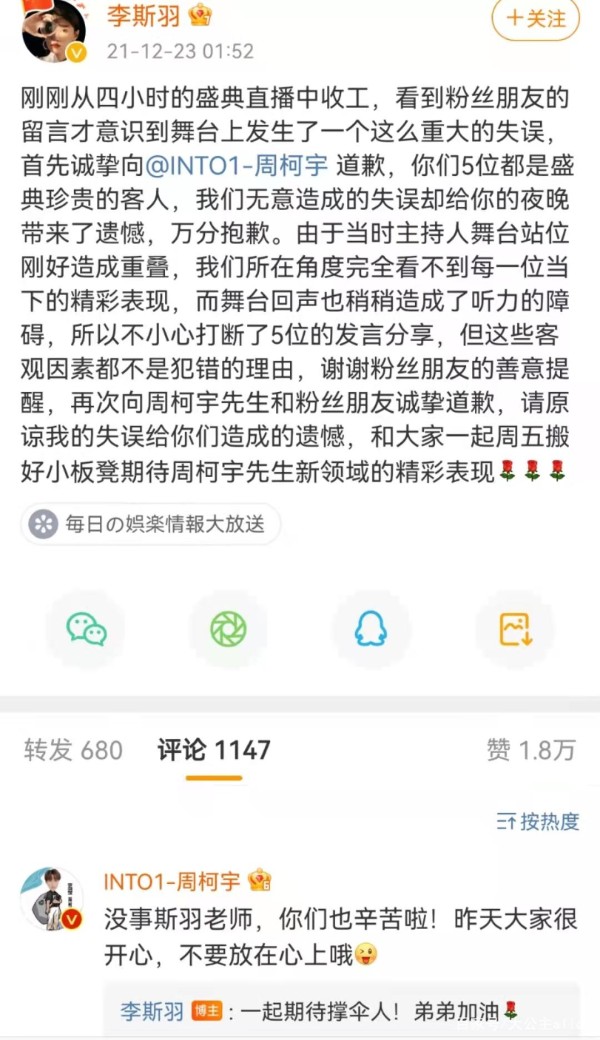
Task: View likes with 赞 1.8万
Action: click(x=531, y=750)
